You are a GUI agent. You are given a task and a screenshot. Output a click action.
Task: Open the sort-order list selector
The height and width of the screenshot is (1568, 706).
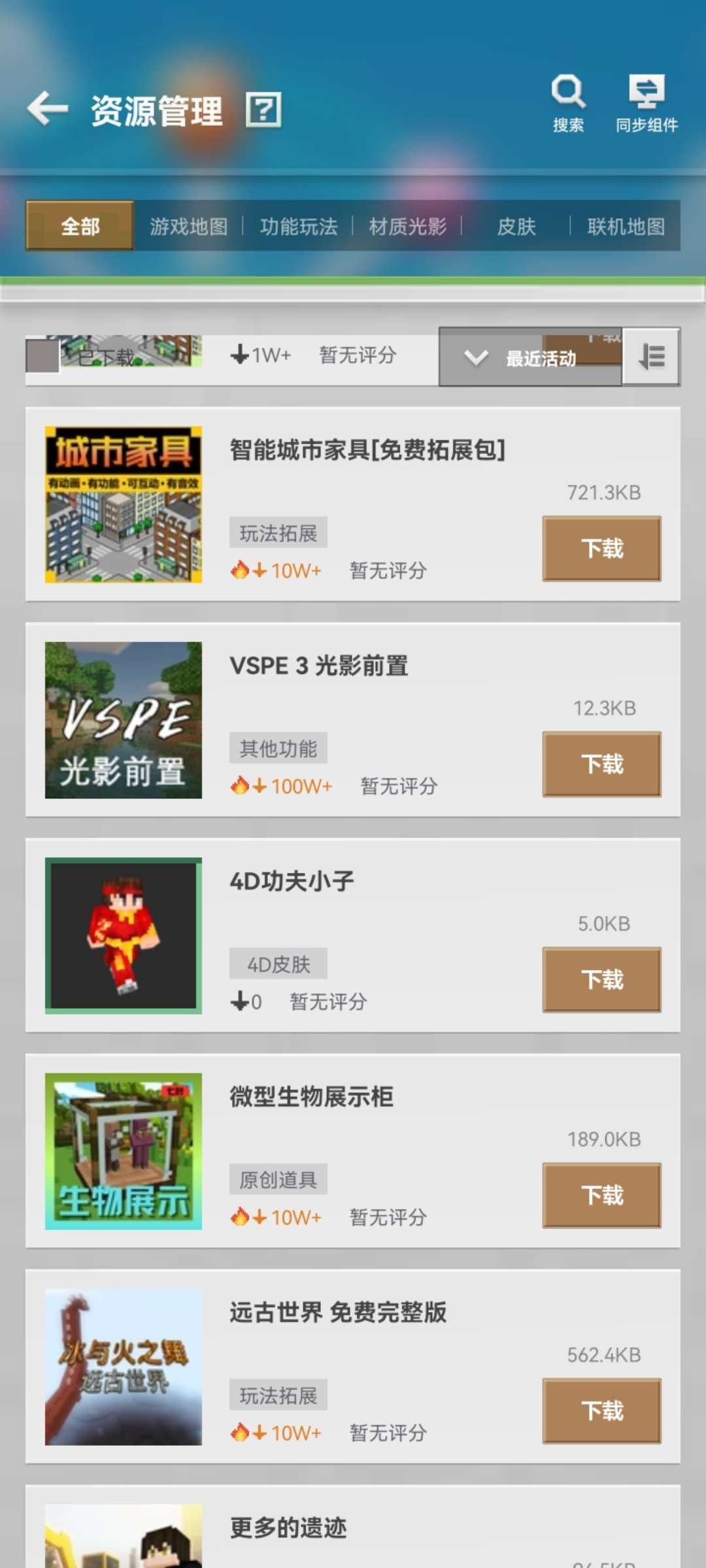pos(650,358)
